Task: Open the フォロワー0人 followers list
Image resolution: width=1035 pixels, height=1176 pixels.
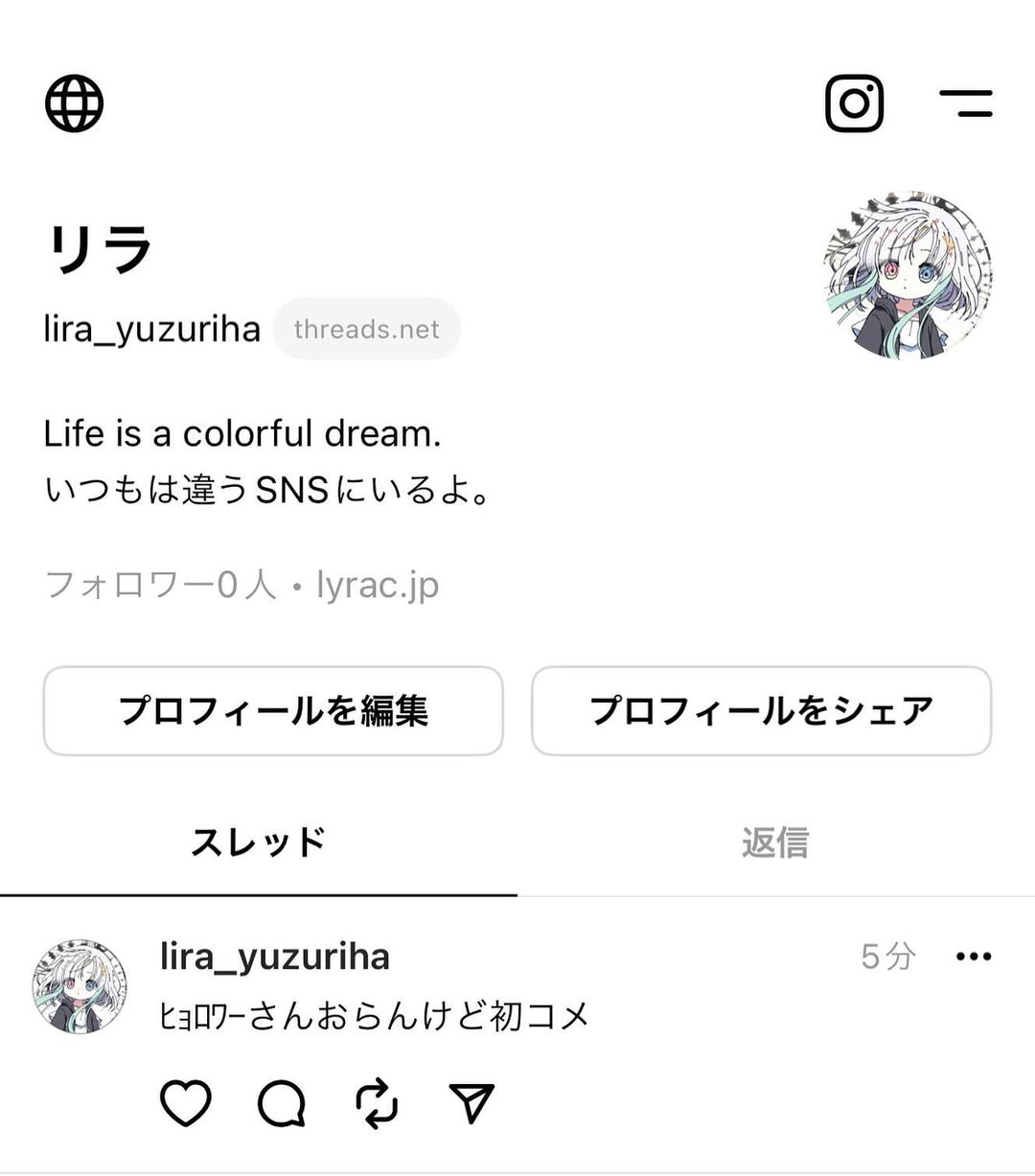Action: click(160, 585)
